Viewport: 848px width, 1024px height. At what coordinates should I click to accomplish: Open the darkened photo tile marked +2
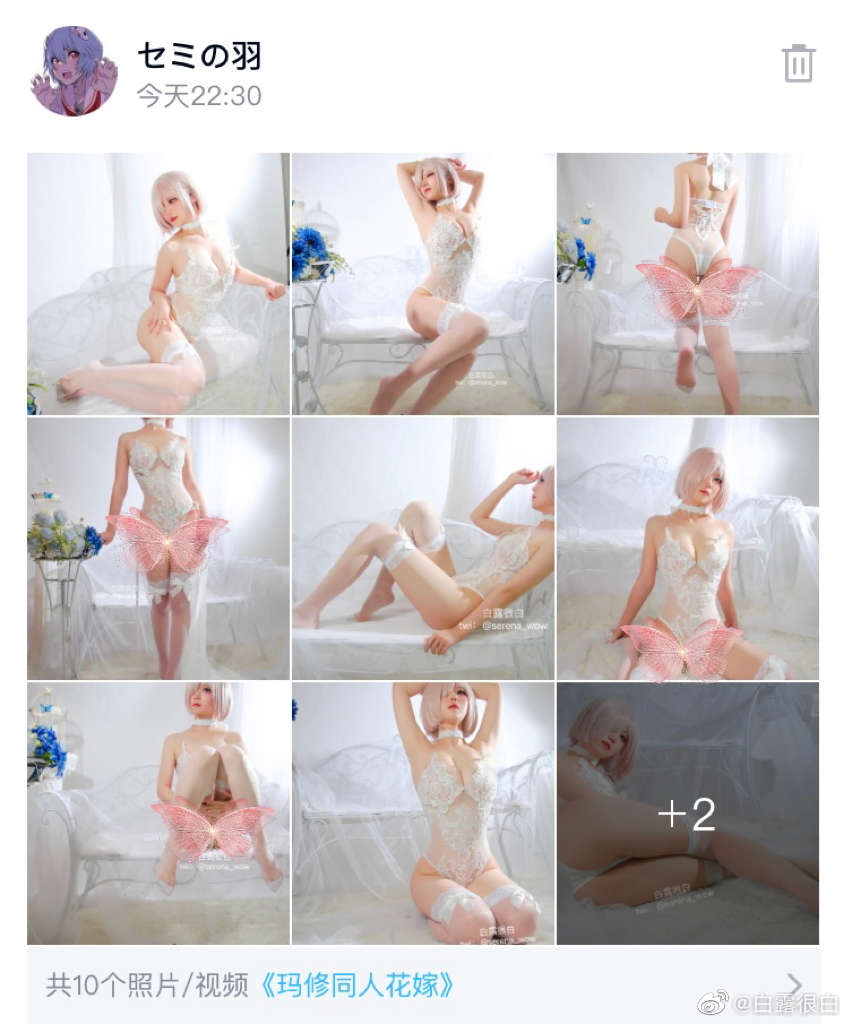[687, 814]
